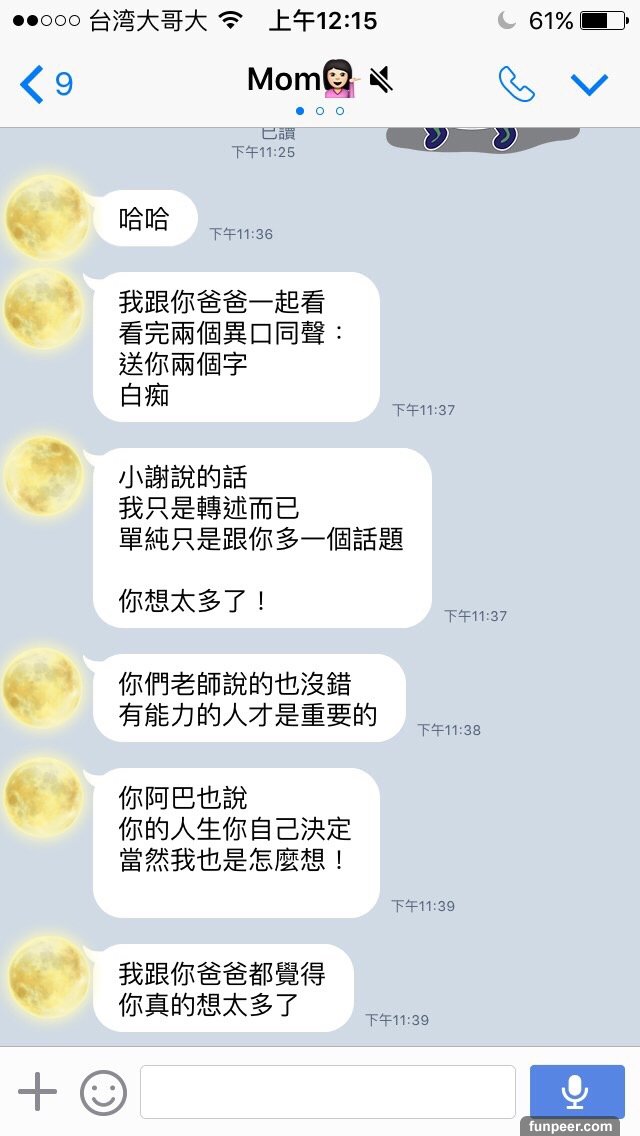The width and height of the screenshot is (640, 1136).
Task: Open Mom's profile picture beside 哈哈
Action: 46,217
